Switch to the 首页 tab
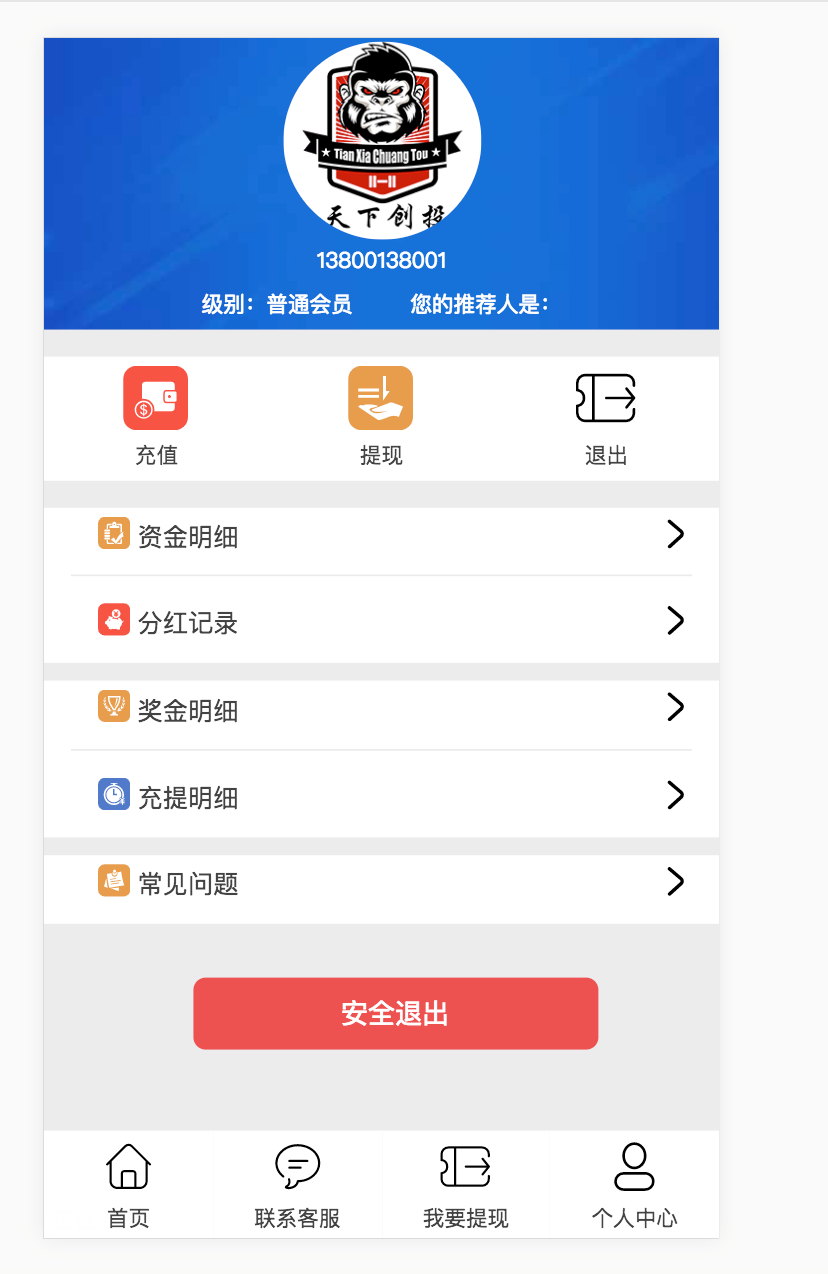The height and width of the screenshot is (1274, 828). click(128, 1185)
